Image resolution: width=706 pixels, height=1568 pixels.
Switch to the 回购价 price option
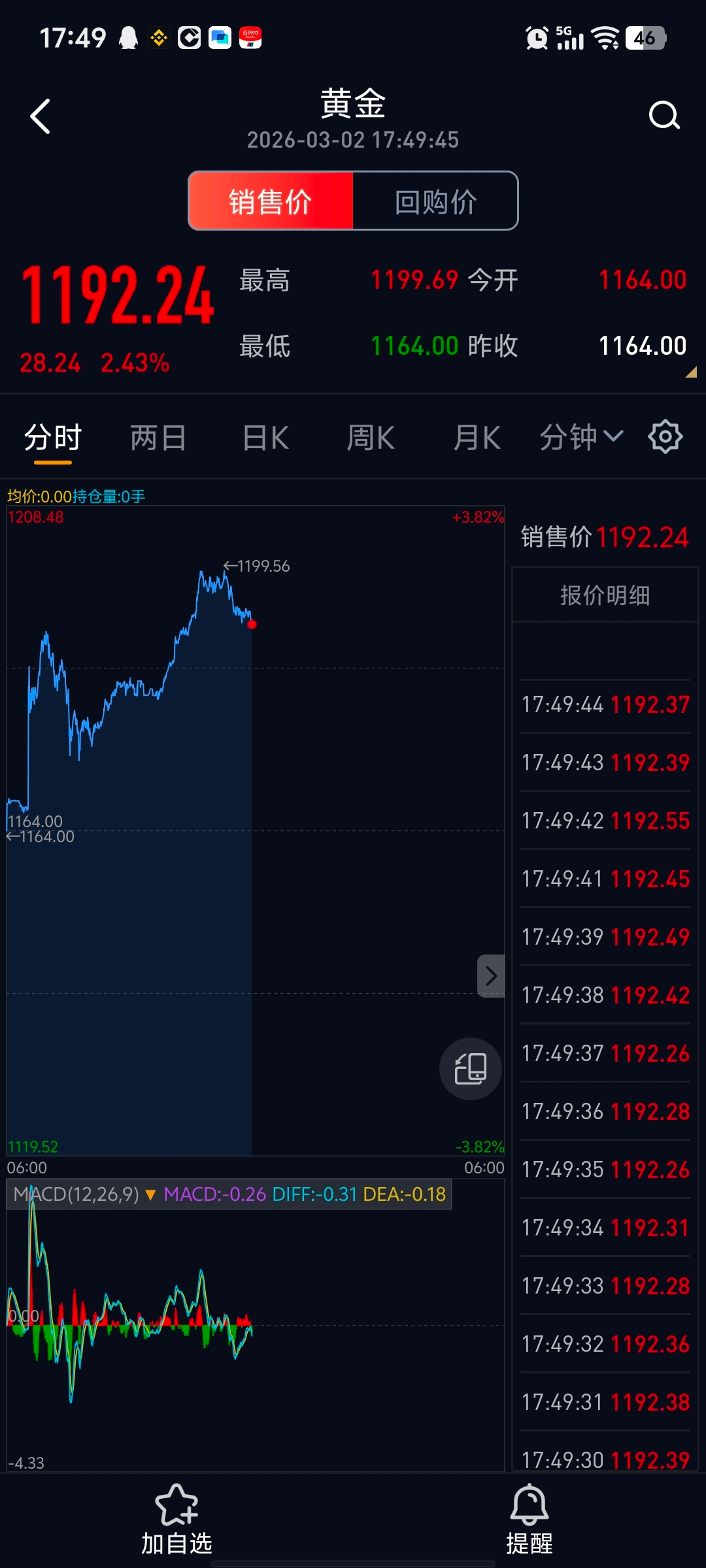[435, 201]
